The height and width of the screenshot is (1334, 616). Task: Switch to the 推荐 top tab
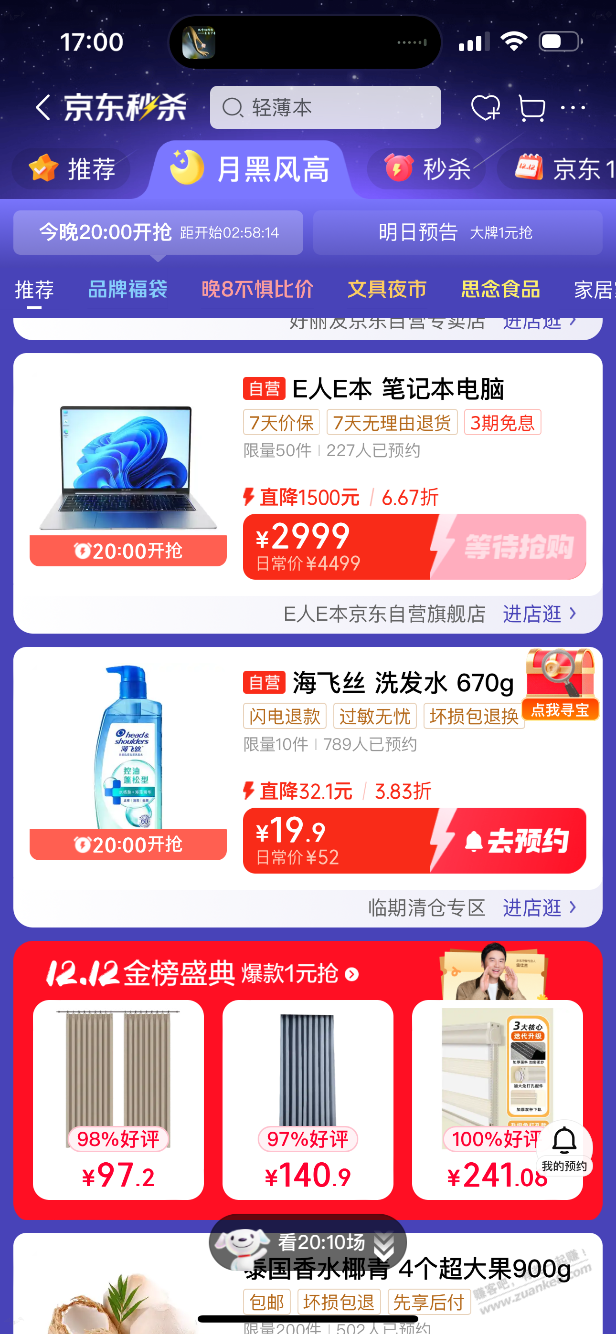(72, 169)
